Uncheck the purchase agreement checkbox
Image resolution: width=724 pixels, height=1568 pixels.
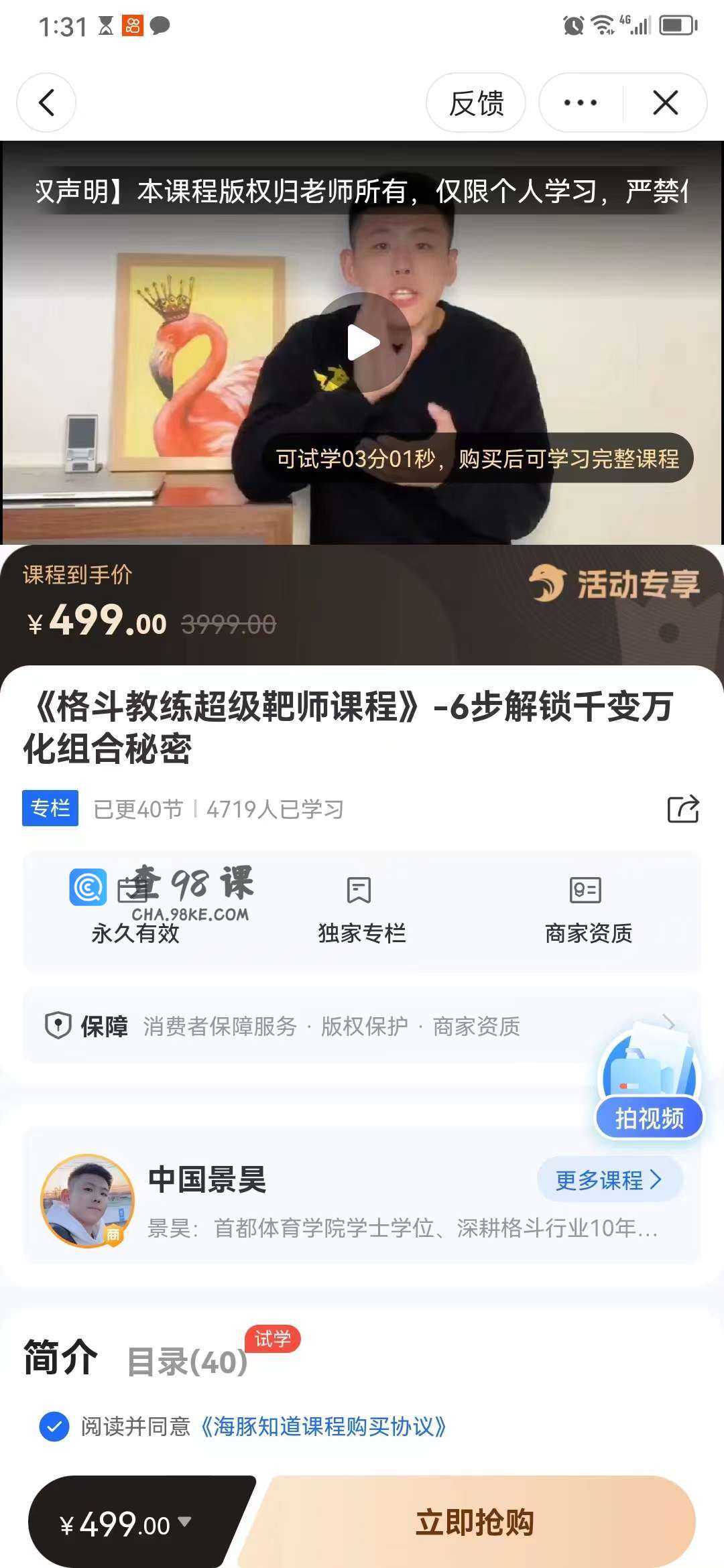[x=54, y=1427]
